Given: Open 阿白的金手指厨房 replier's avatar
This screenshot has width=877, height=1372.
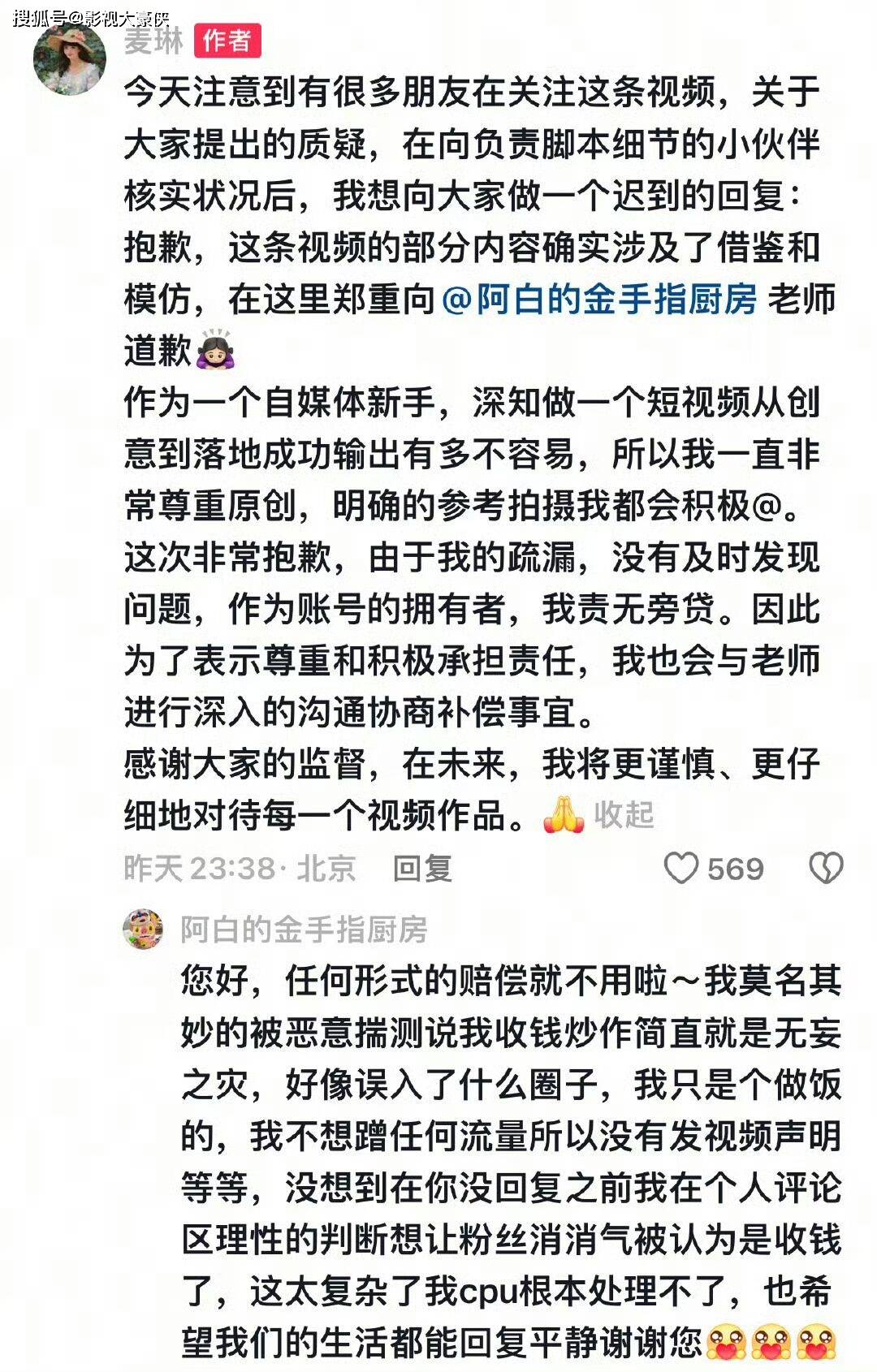Looking at the screenshot, I should point(143,929).
